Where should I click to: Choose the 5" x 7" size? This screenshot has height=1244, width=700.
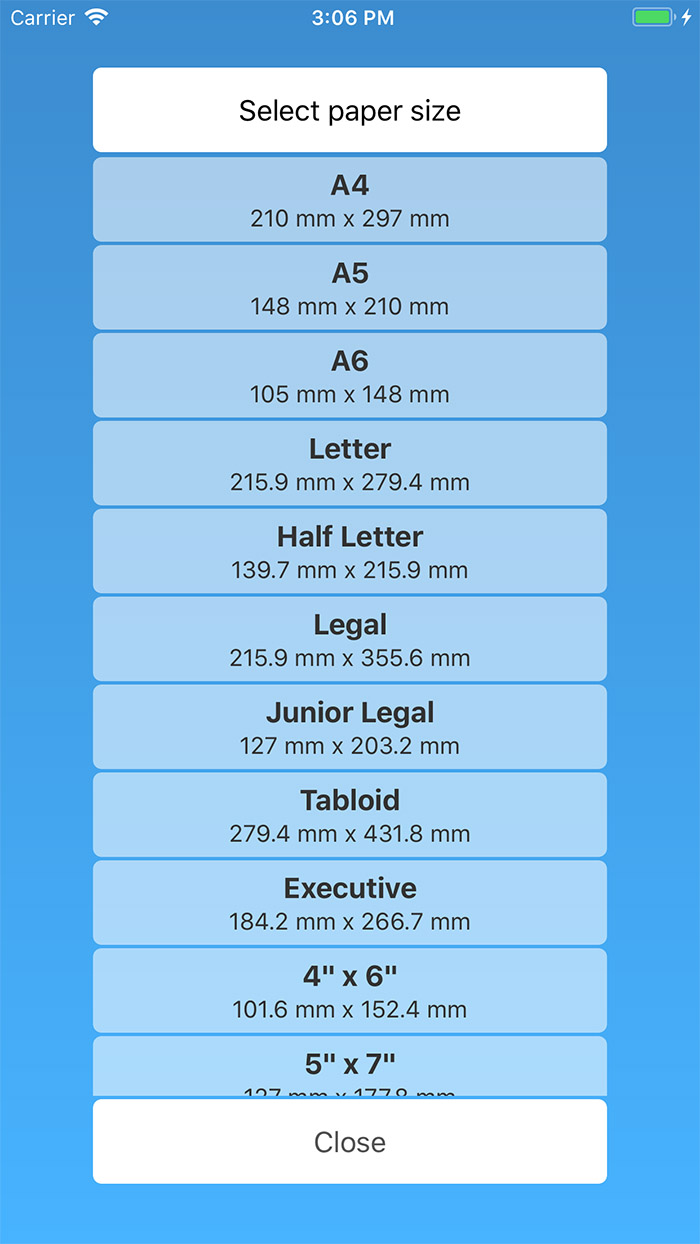pos(350,1066)
